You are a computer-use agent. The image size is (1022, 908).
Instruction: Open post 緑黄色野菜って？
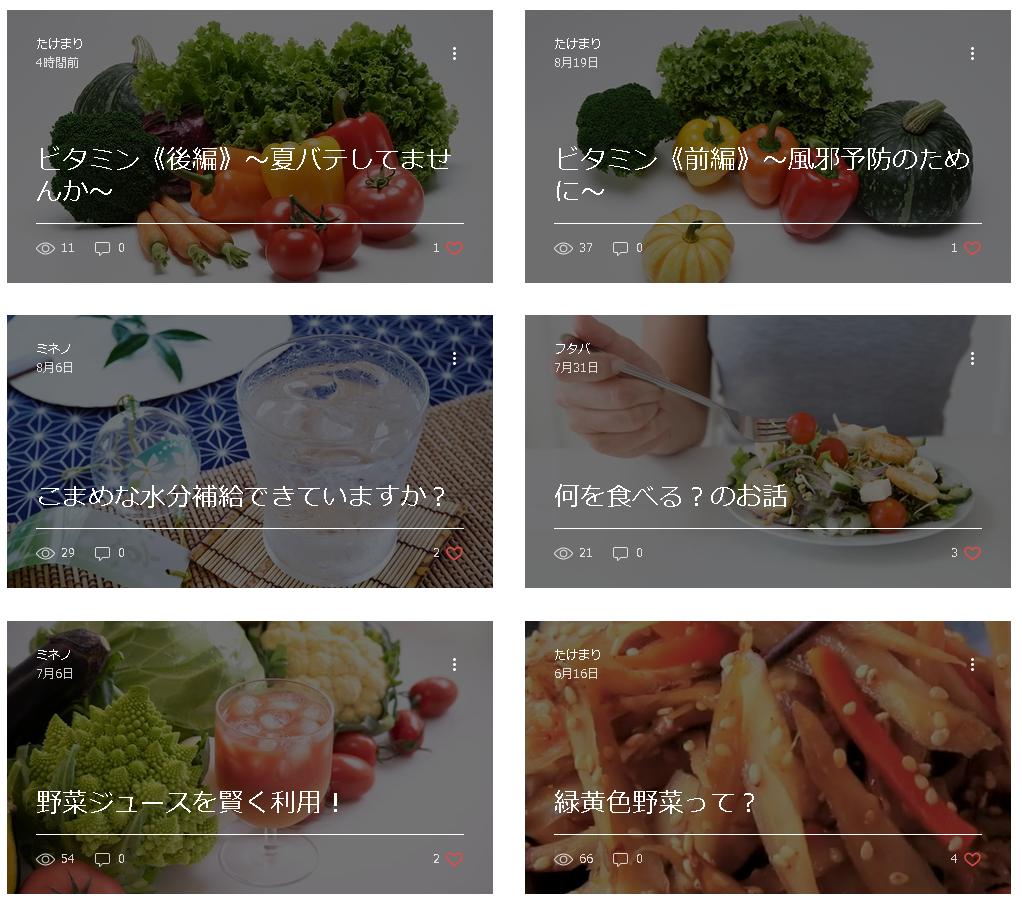pyautogui.click(x=655, y=802)
